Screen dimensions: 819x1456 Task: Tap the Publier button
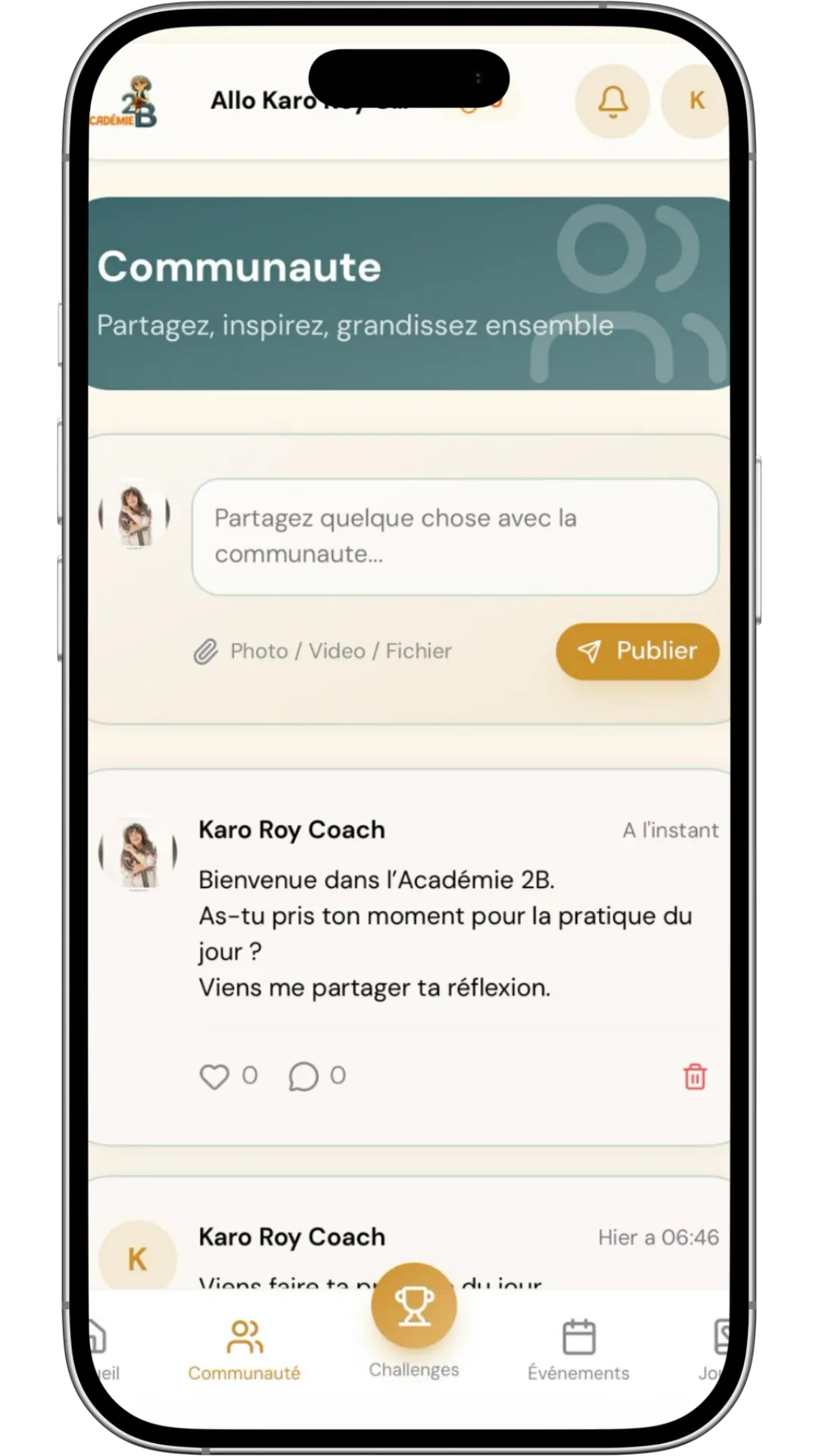[637, 651]
